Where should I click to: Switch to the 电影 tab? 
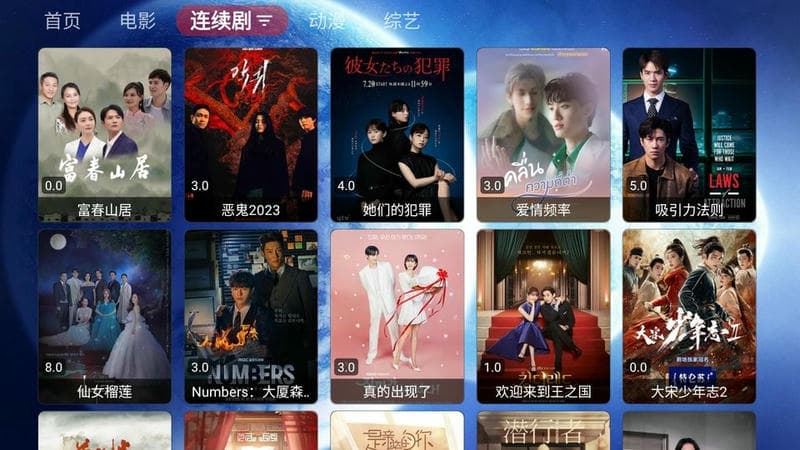point(137,20)
